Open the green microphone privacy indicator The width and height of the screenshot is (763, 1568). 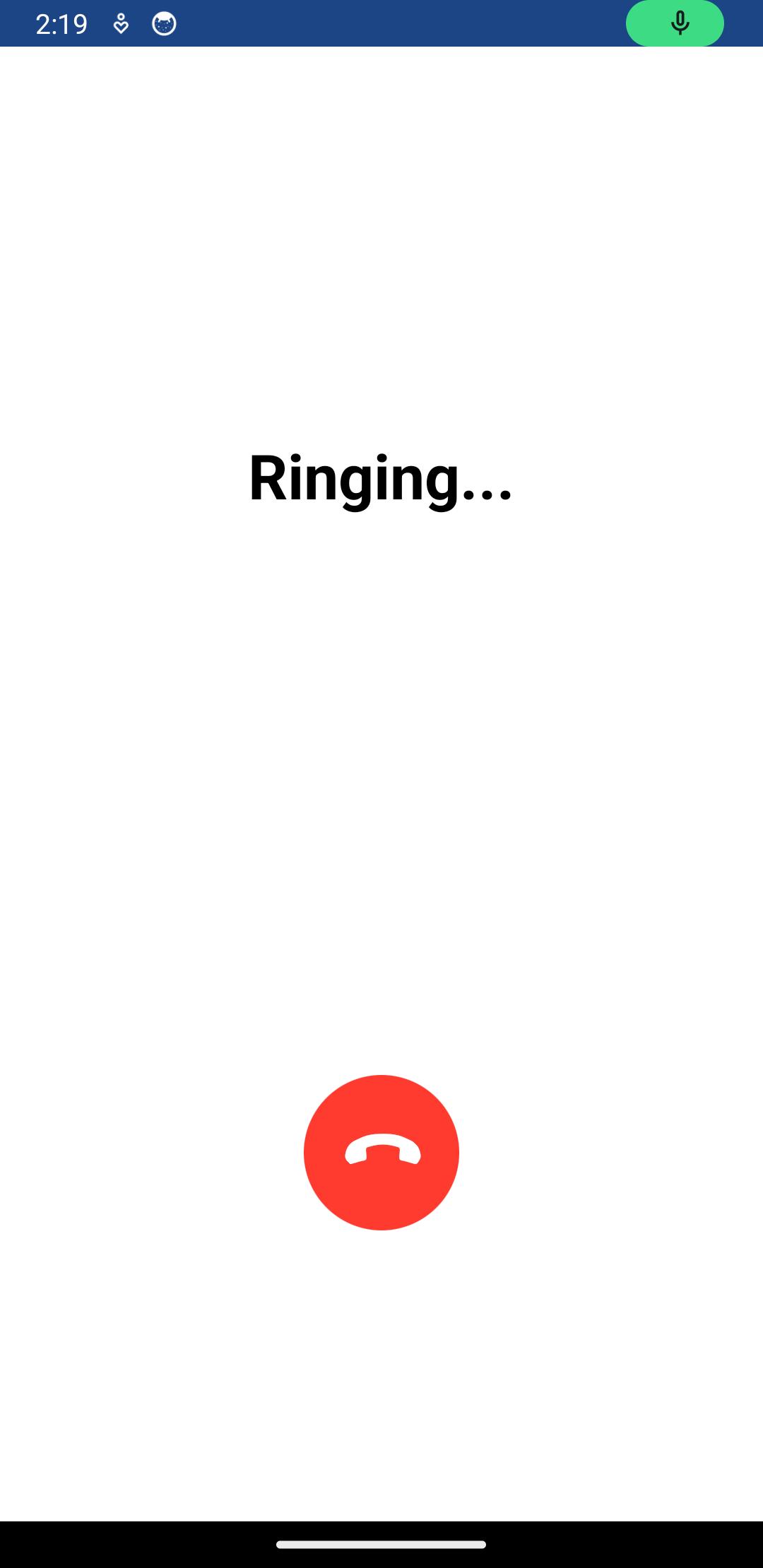pyautogui.click(x=675, y=23)
